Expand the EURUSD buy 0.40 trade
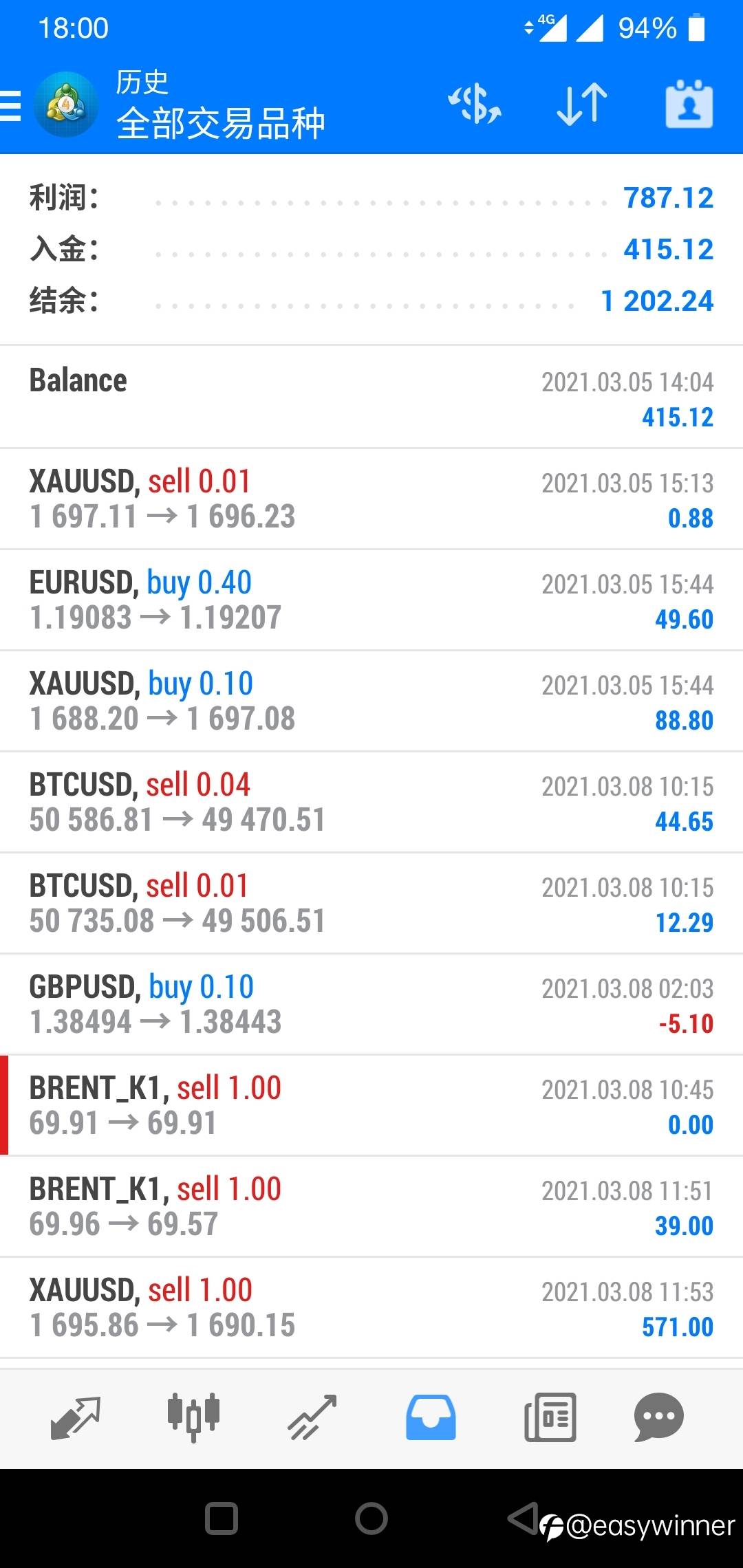This screenshot has height=1568, width=743. click(371, 600)
